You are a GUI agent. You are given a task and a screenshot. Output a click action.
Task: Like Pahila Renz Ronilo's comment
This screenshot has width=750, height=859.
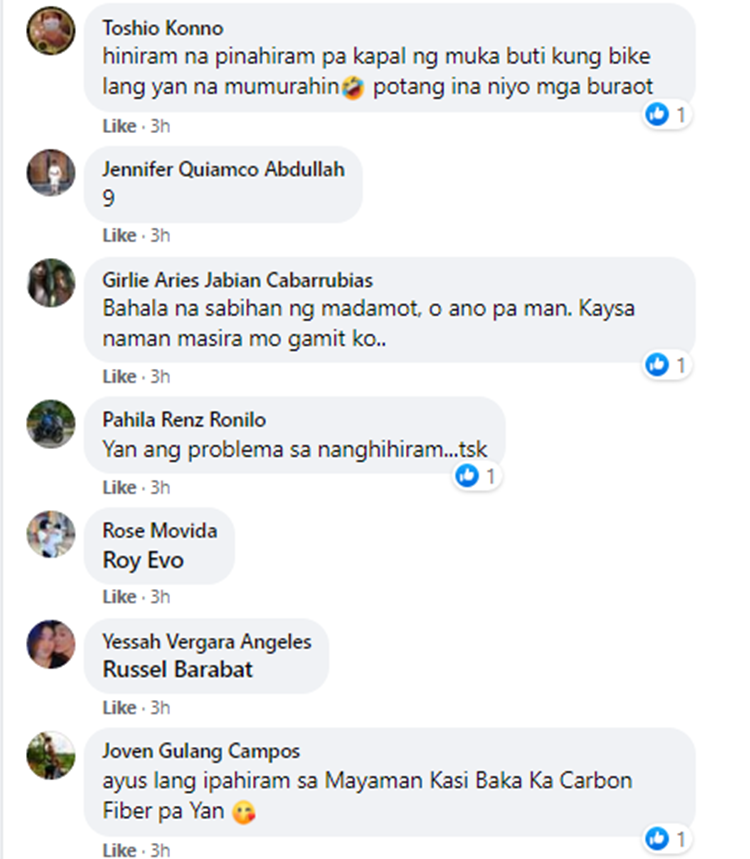click(x=118, y=487)
